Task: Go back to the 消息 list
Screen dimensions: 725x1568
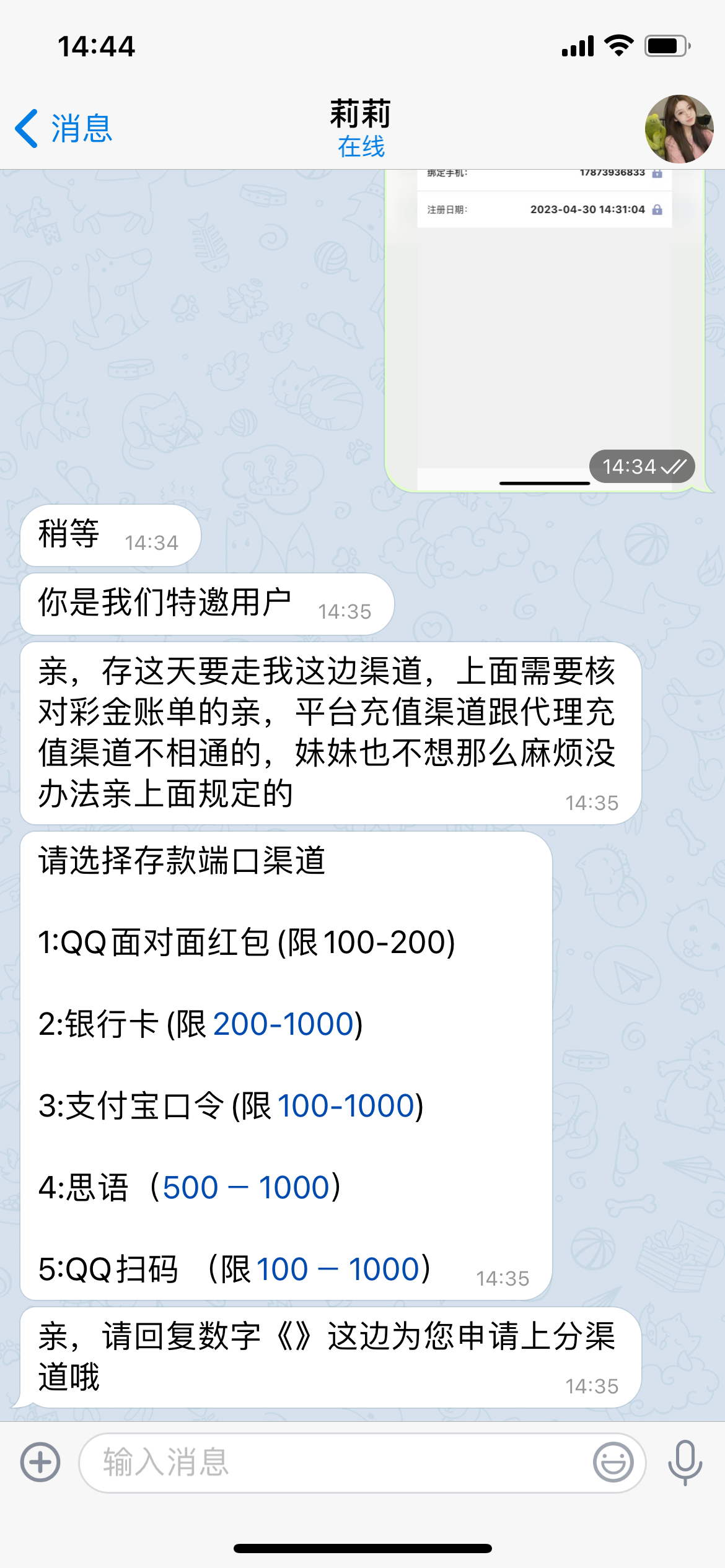Action: tap(63, 129)
